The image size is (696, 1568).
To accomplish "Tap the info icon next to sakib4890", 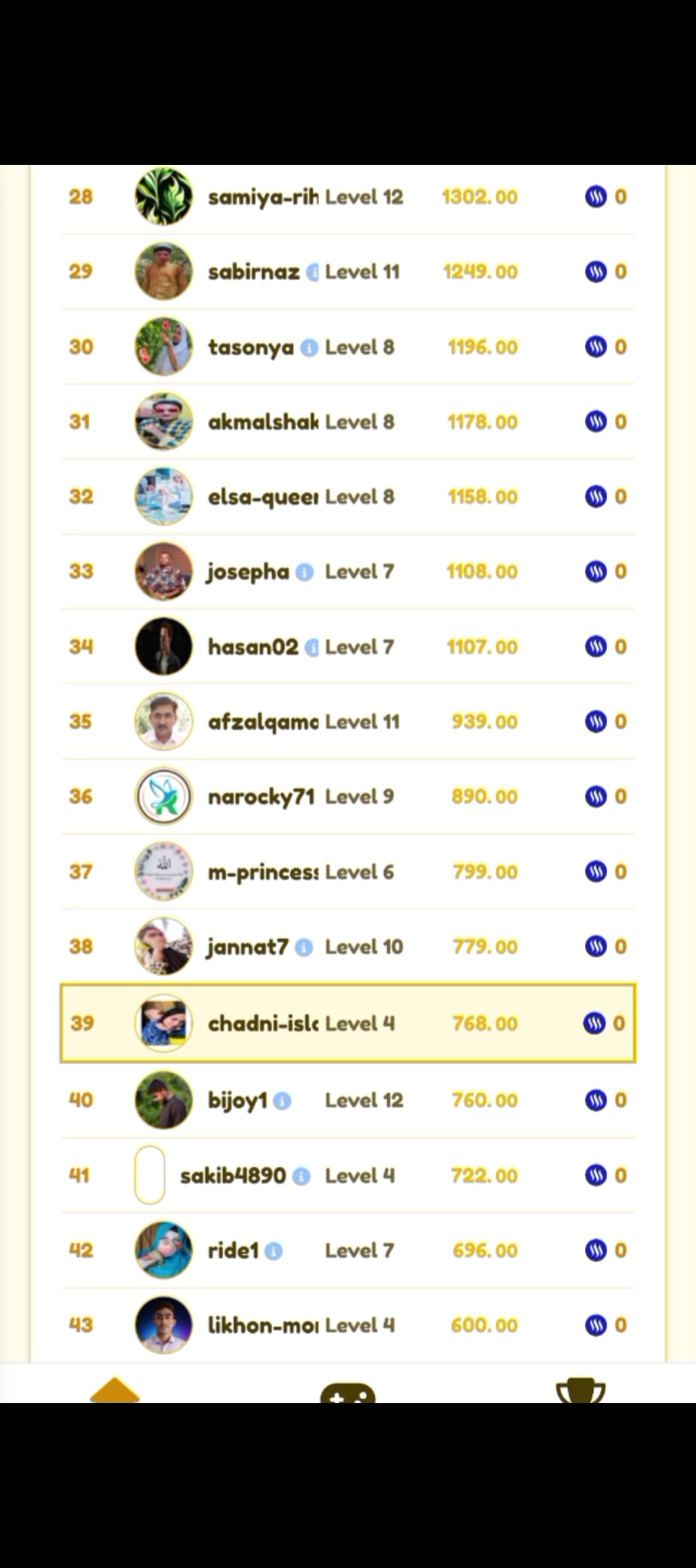I will point(301,1176).
